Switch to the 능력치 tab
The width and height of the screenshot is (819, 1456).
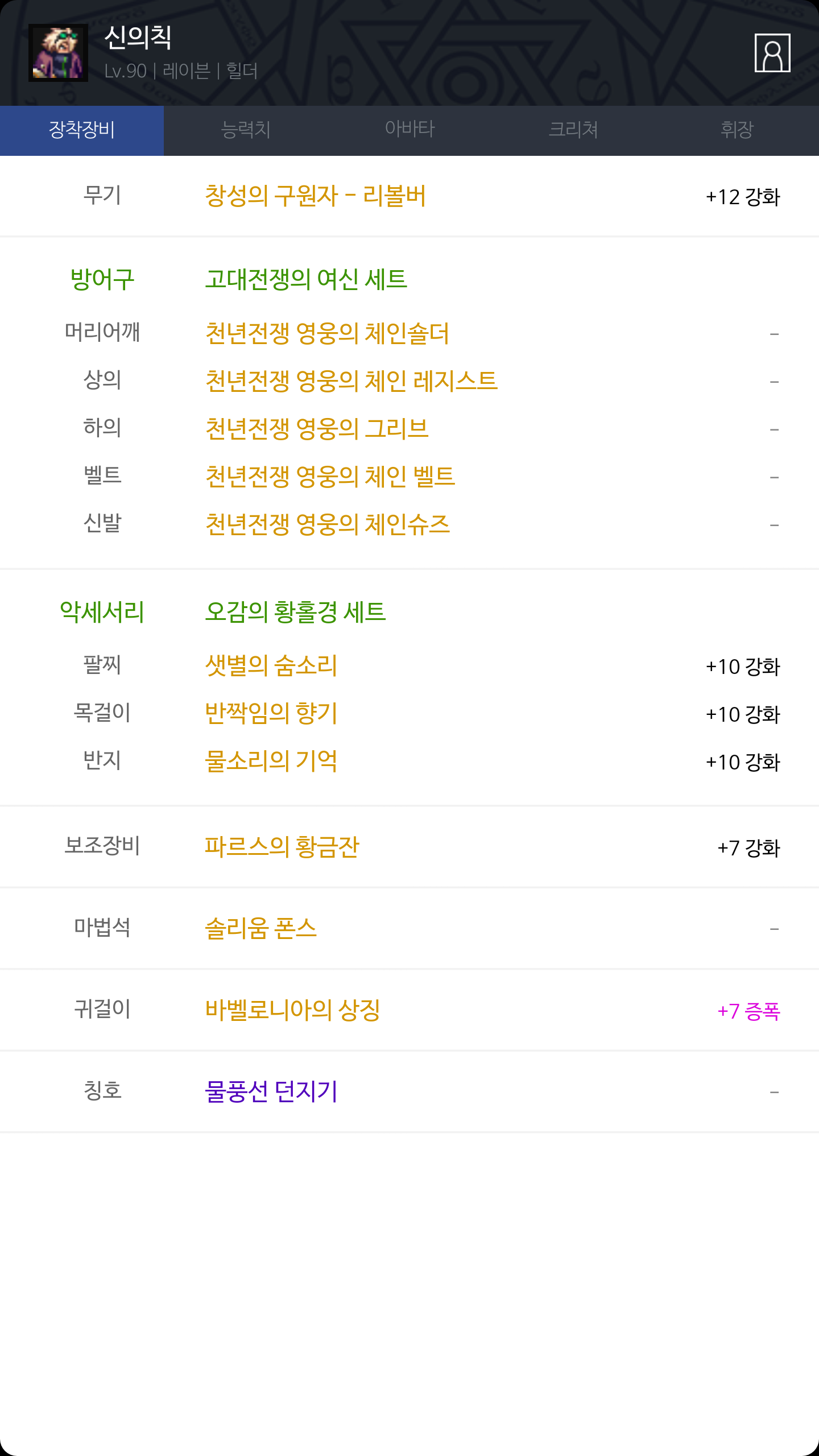246,130
